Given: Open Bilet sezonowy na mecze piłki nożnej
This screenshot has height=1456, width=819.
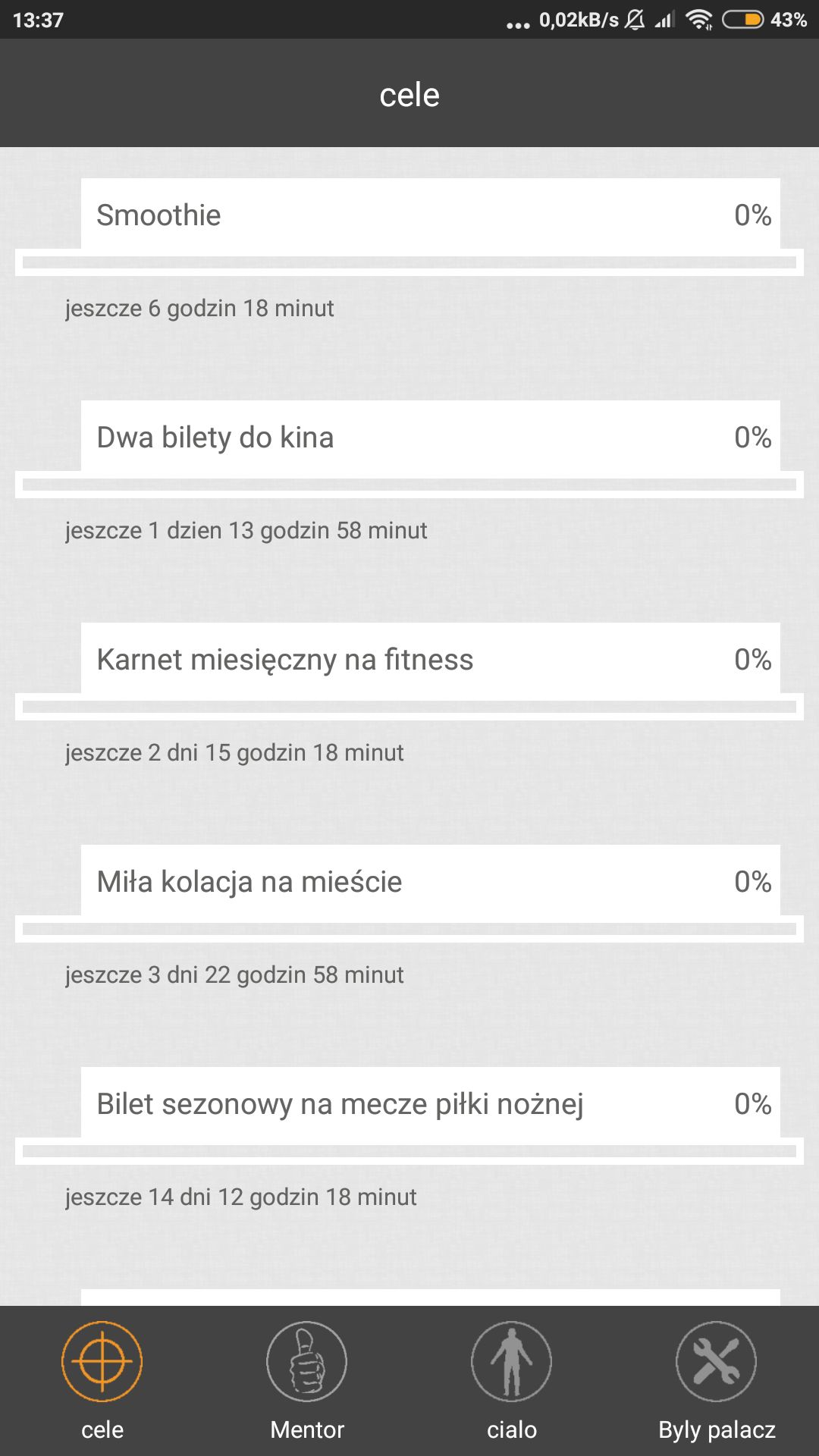Looking at the screenshot, I should tap(430, 1104).
